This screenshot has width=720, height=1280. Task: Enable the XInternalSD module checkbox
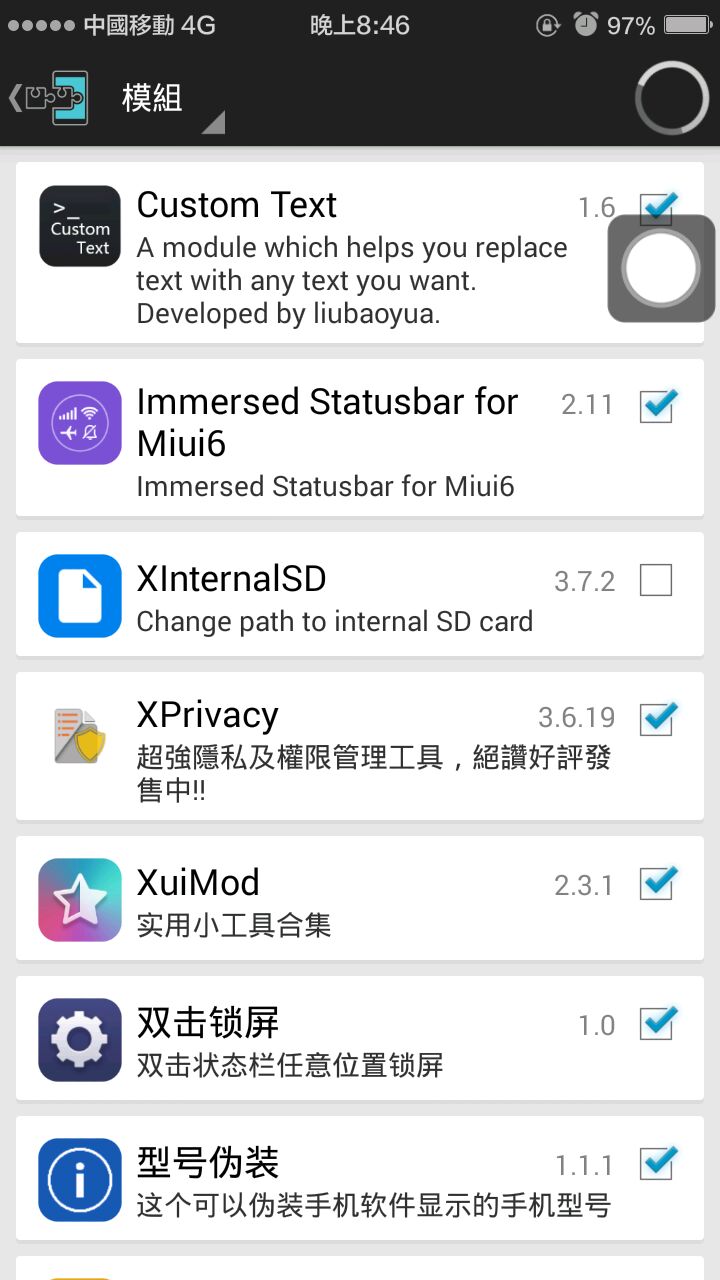pos(656,580)
